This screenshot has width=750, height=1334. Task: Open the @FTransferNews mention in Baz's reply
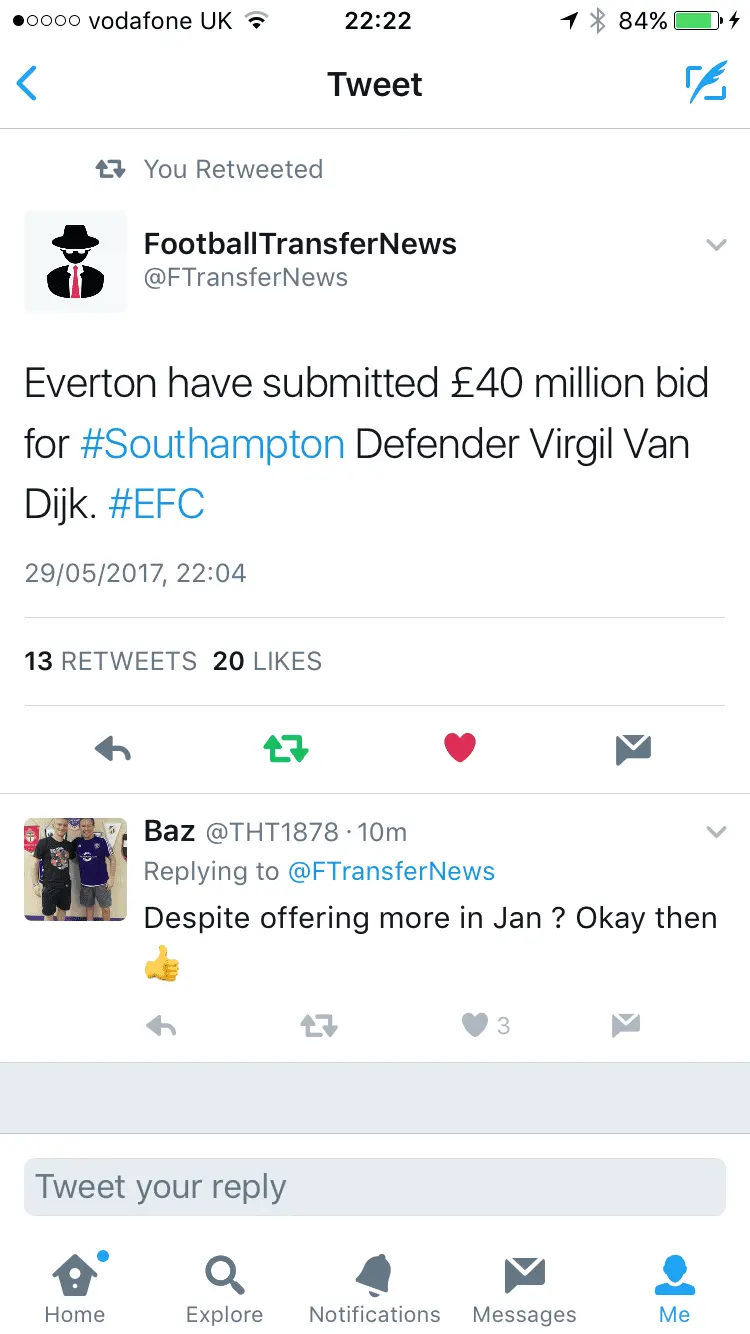click(x=391, y=871)
